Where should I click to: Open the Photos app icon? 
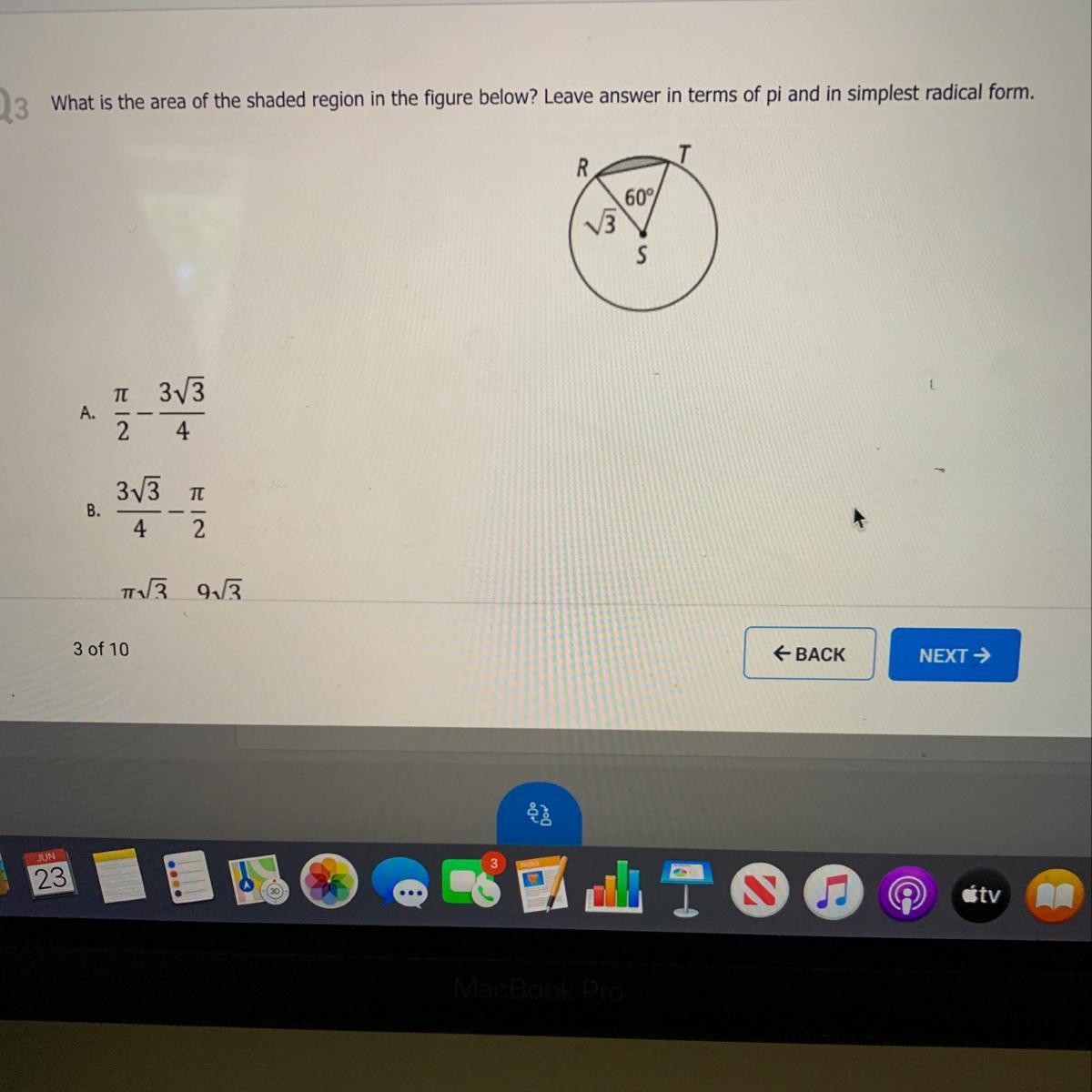pos(331,882)
